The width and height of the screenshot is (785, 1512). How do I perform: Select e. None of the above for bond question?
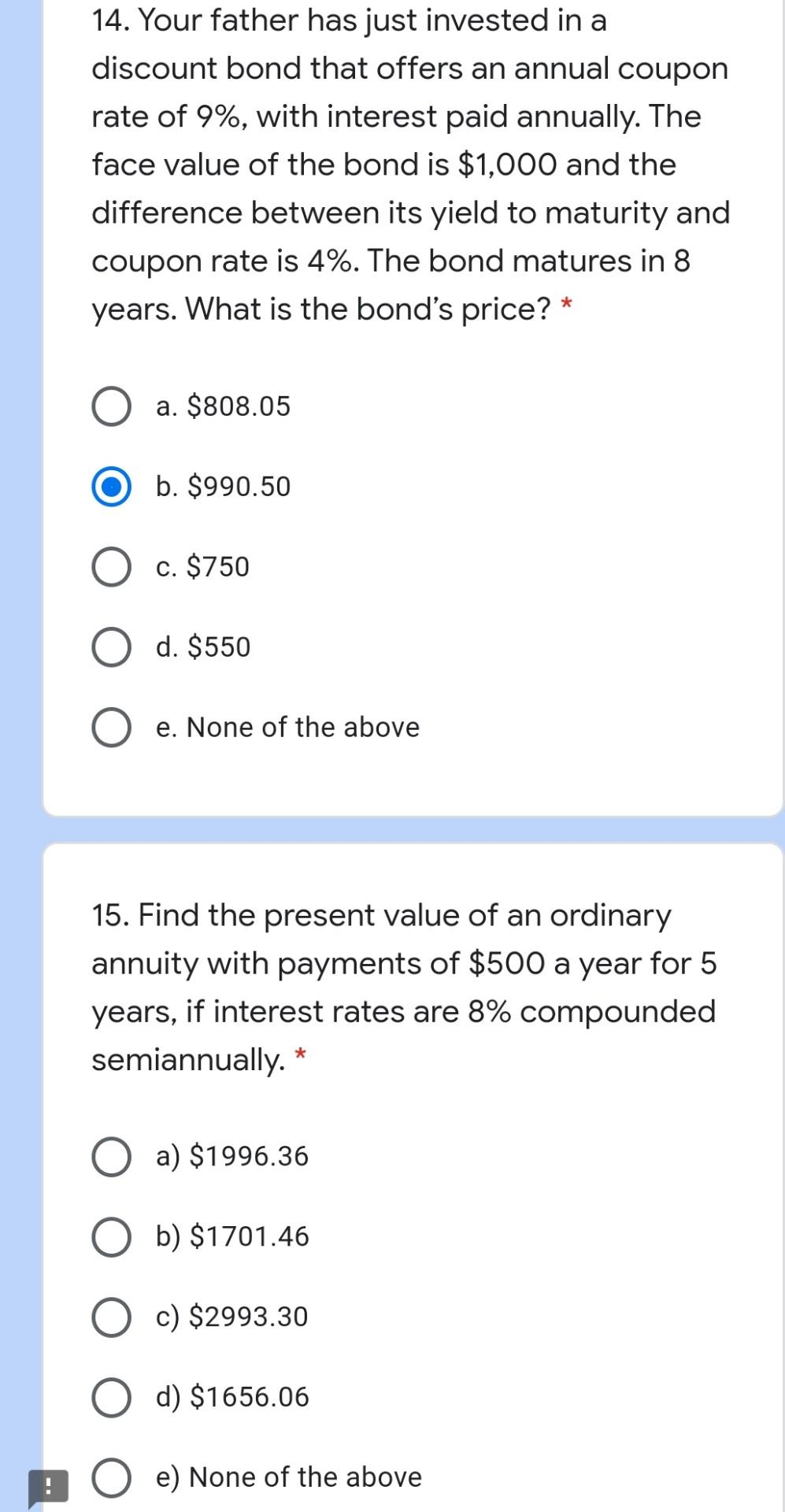pos(111,728)
